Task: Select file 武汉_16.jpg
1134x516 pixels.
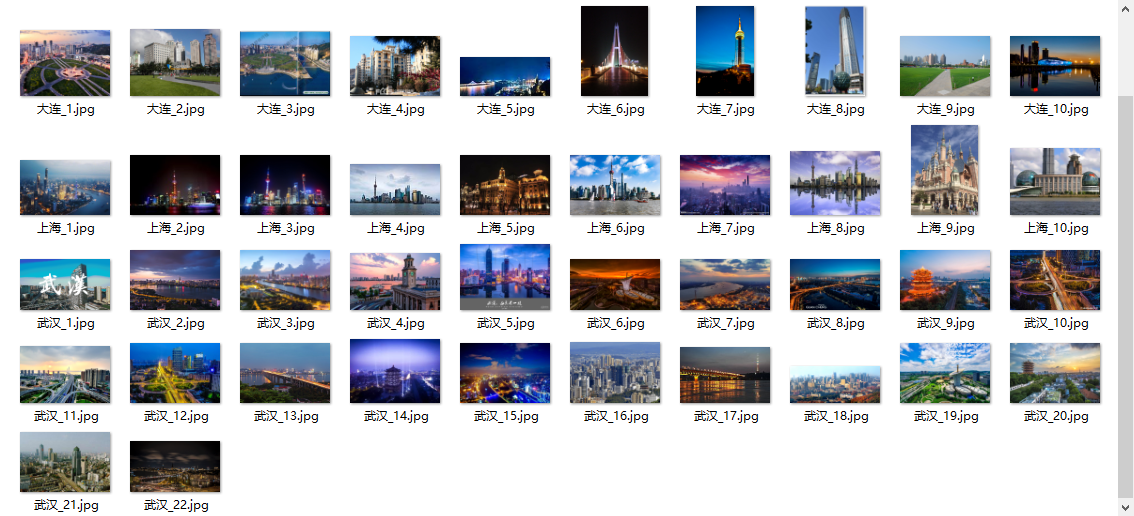Action: click(x=615, y=372)
